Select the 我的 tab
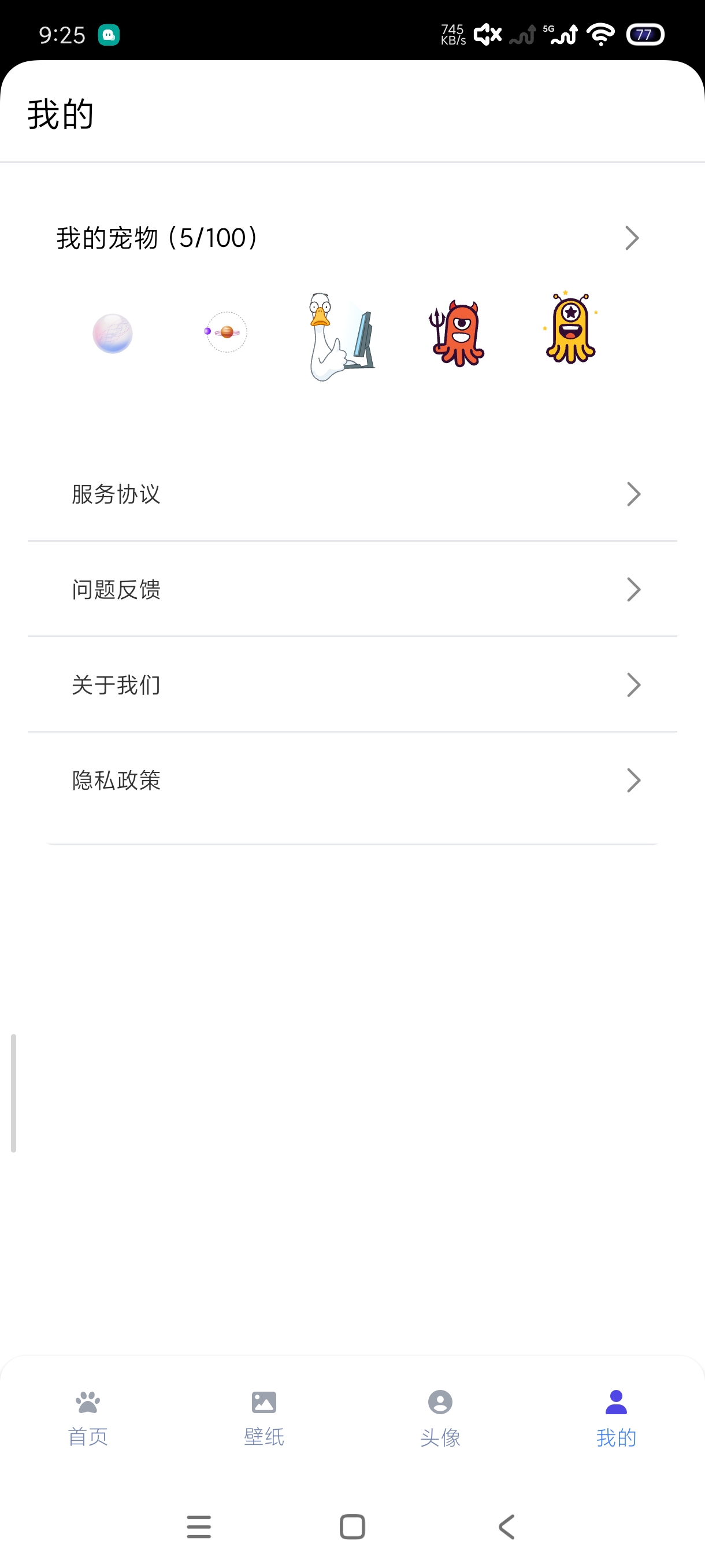 coord(616,1418)
